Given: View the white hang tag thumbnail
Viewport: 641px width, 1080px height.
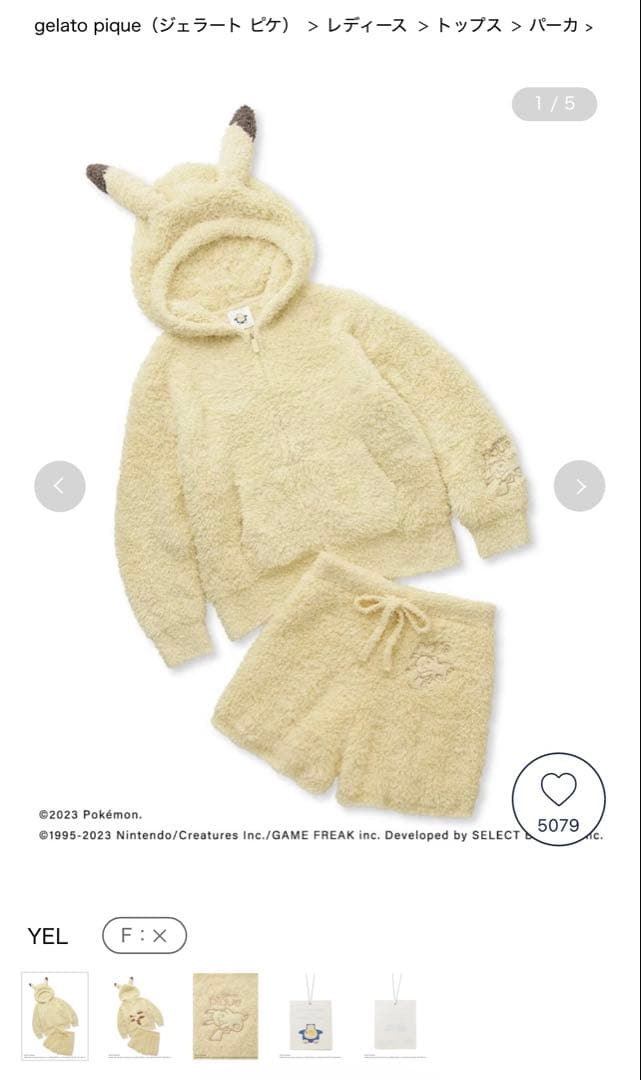Looking at the screenshot, I should 394,1015.
